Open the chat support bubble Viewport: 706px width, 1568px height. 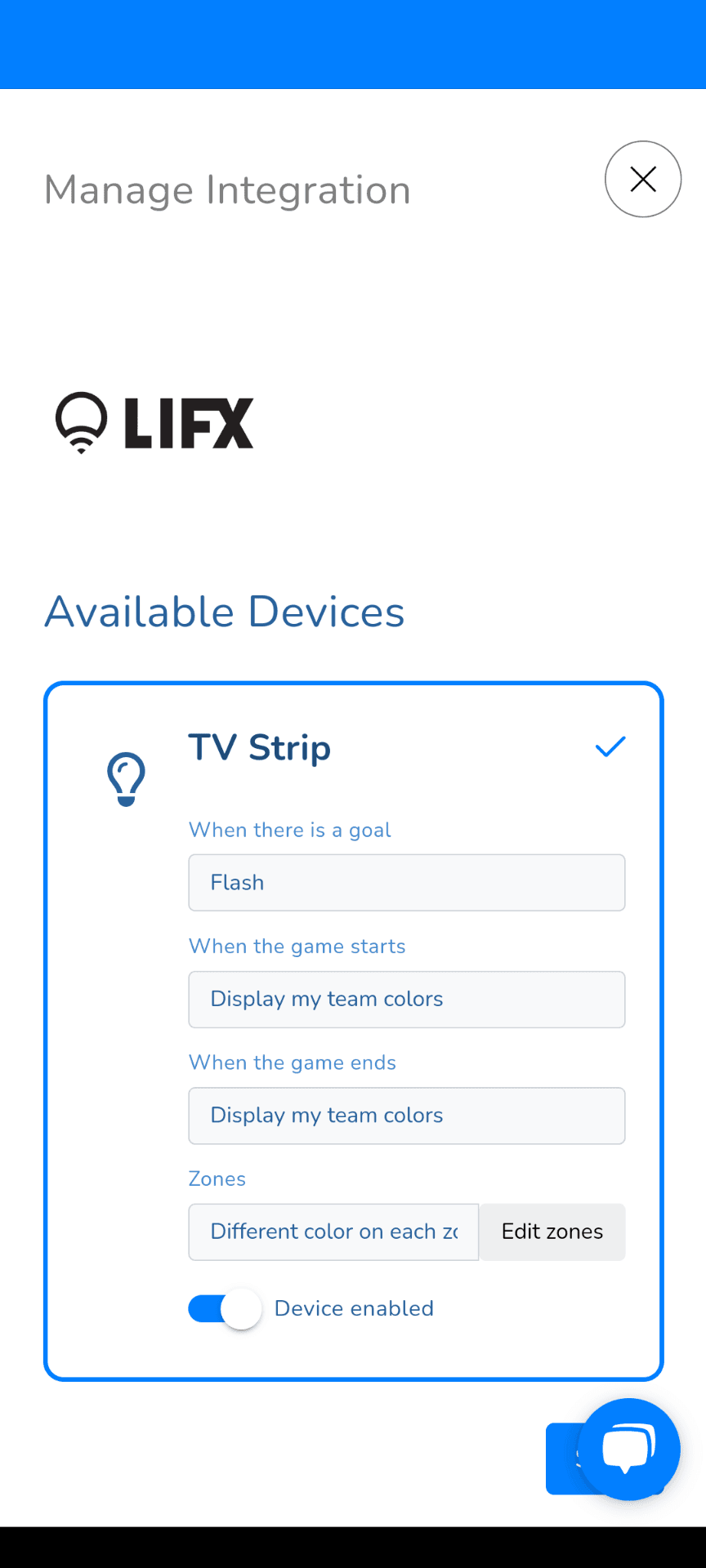click(628, 1449)
